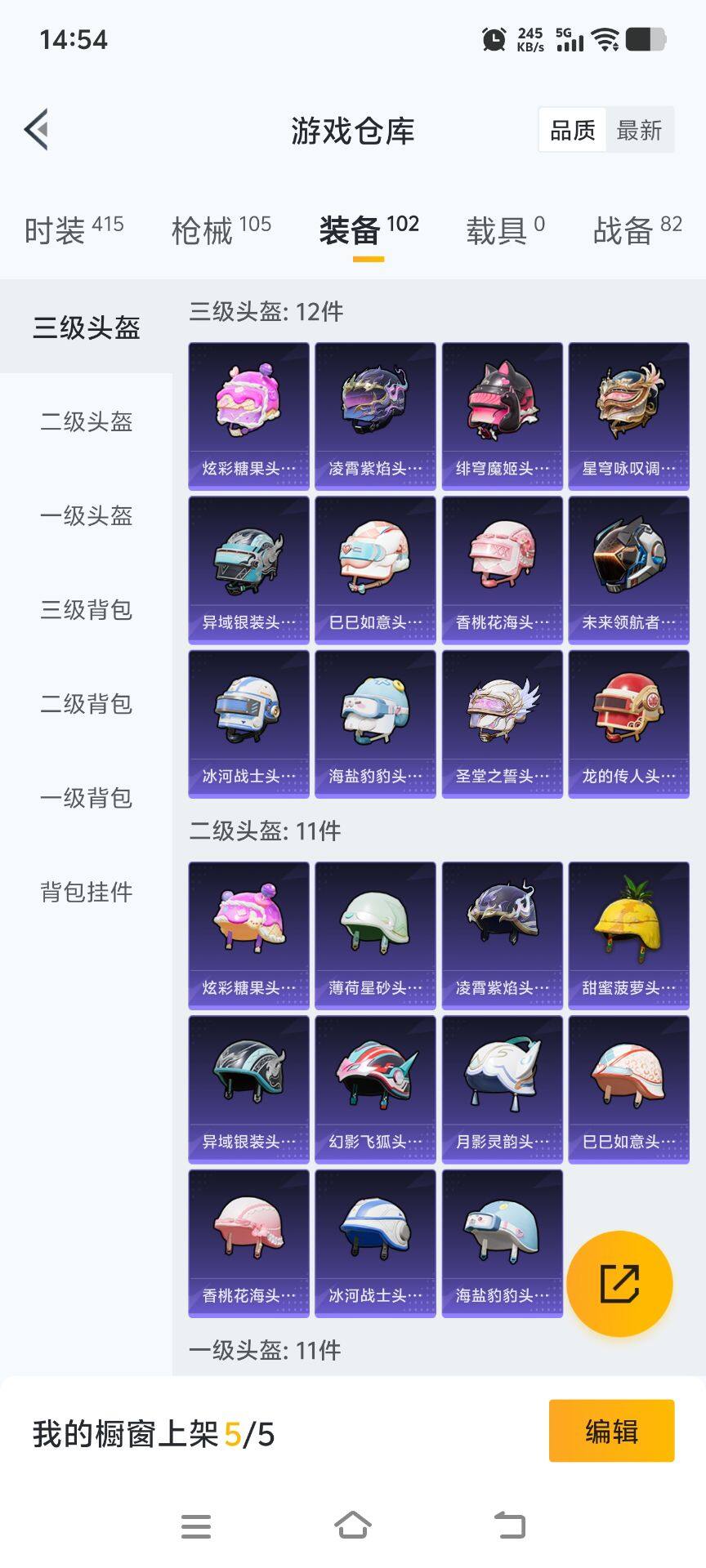Select 一级背包 in the left sidebar

tap(84, 799)
